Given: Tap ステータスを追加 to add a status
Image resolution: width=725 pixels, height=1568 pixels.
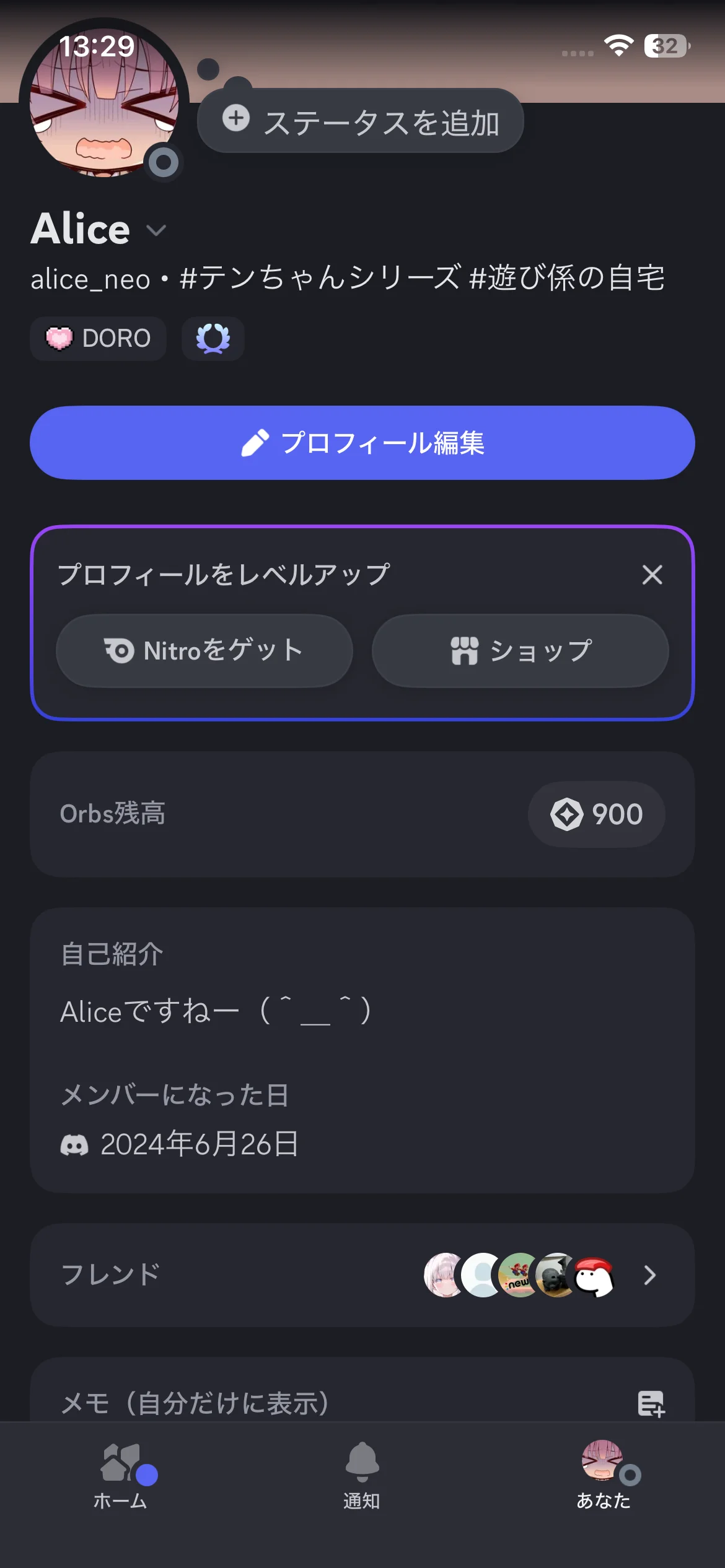Looking at the screenshot, I should 361,121.
